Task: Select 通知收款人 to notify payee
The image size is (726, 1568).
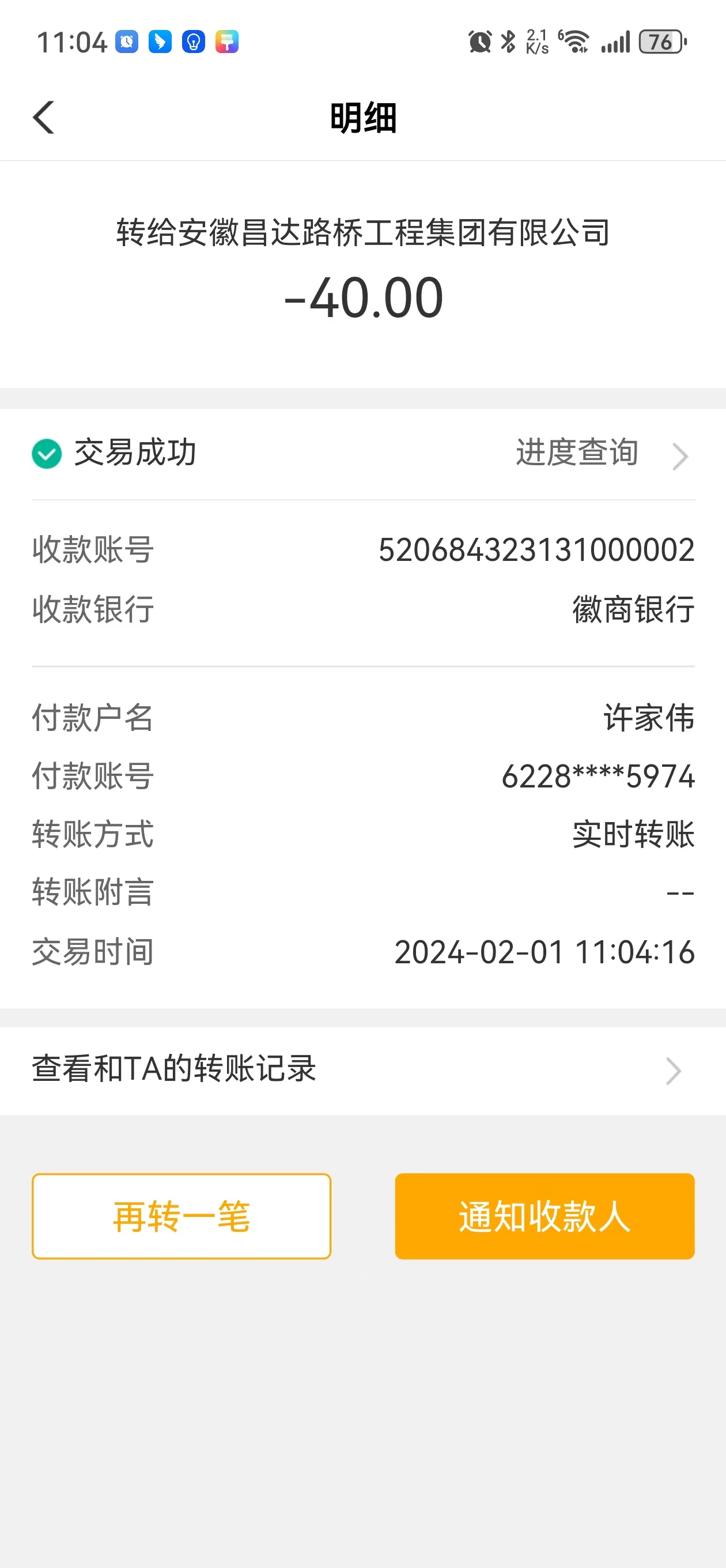Action: (x=544, y=1216)
